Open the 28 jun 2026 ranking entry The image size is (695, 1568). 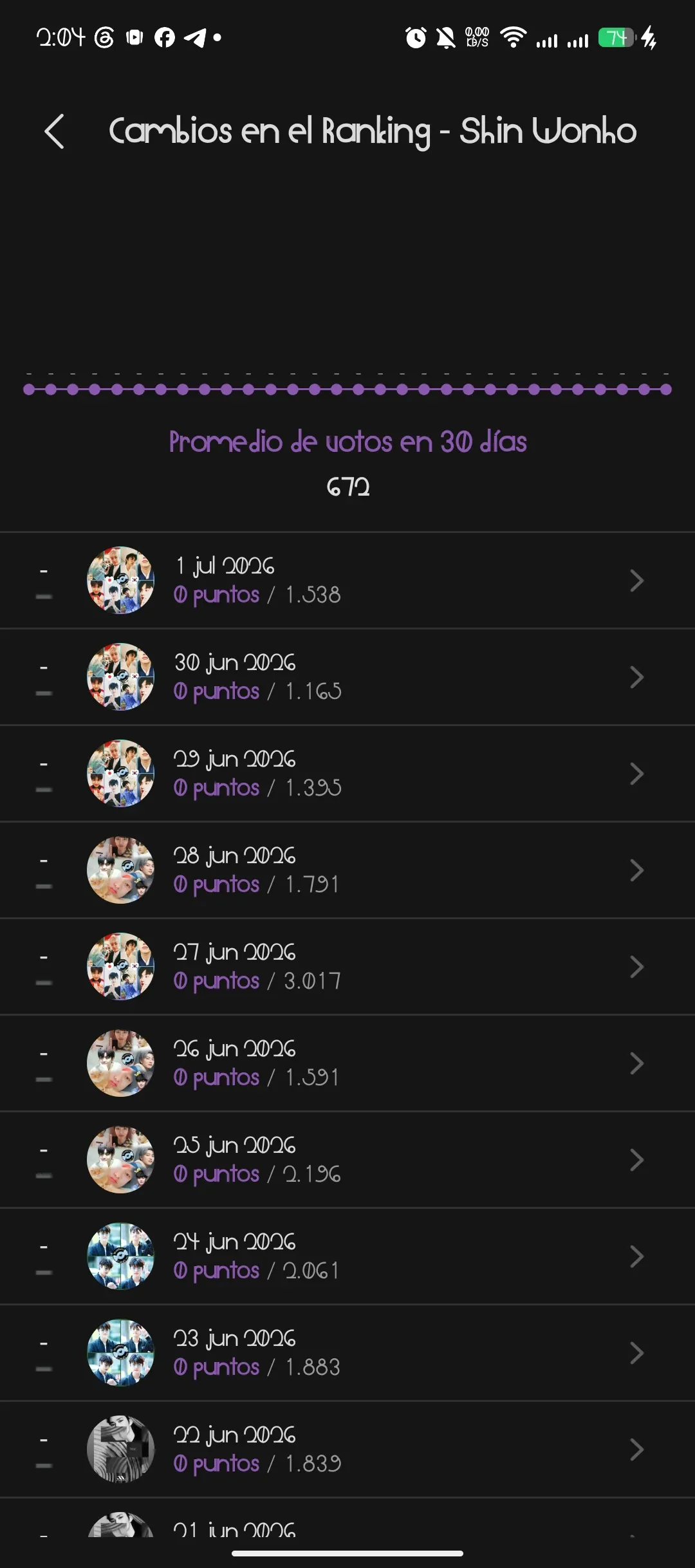pyautogui.click(x=347, y=870)
